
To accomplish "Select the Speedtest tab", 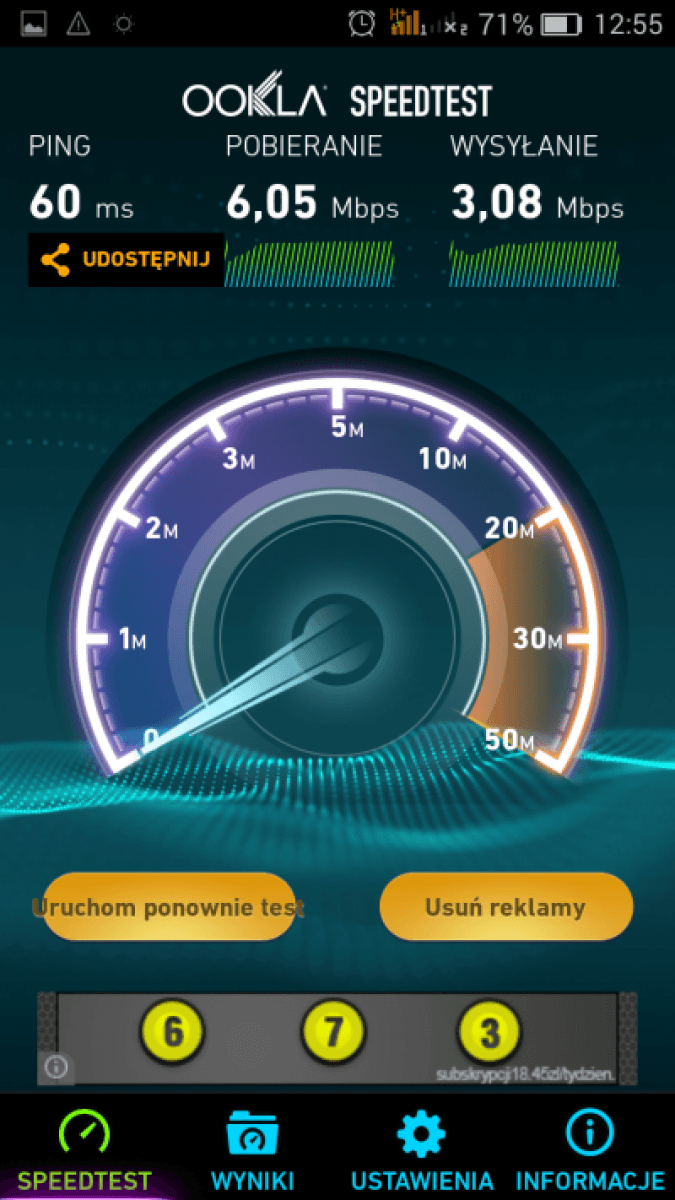I will (84, 1150).
